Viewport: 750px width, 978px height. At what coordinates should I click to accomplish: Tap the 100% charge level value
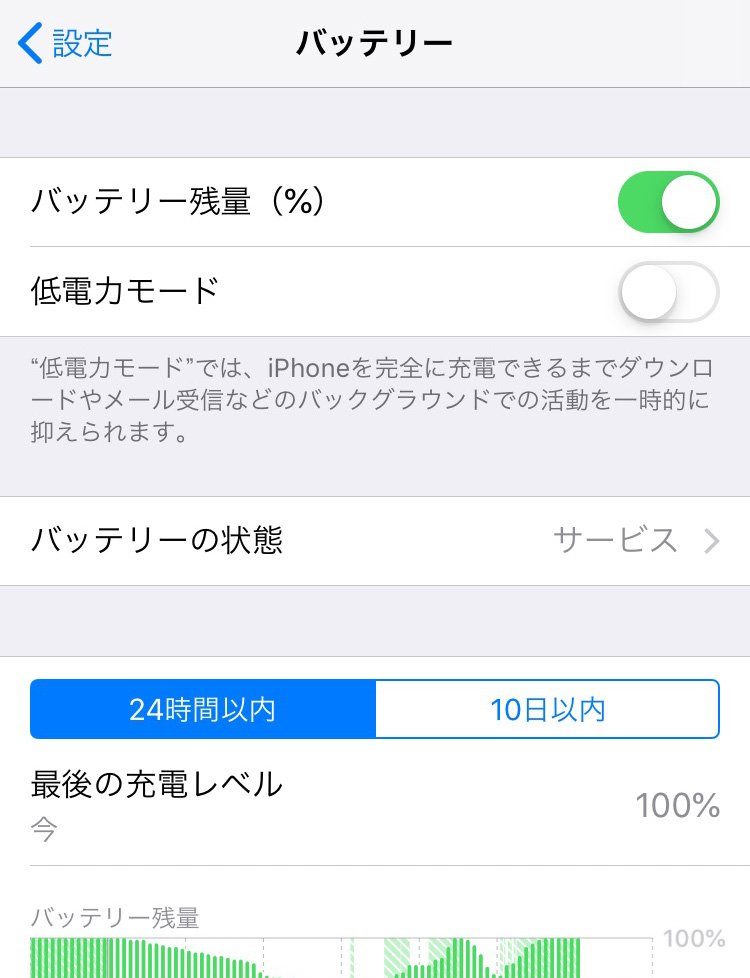678,806
